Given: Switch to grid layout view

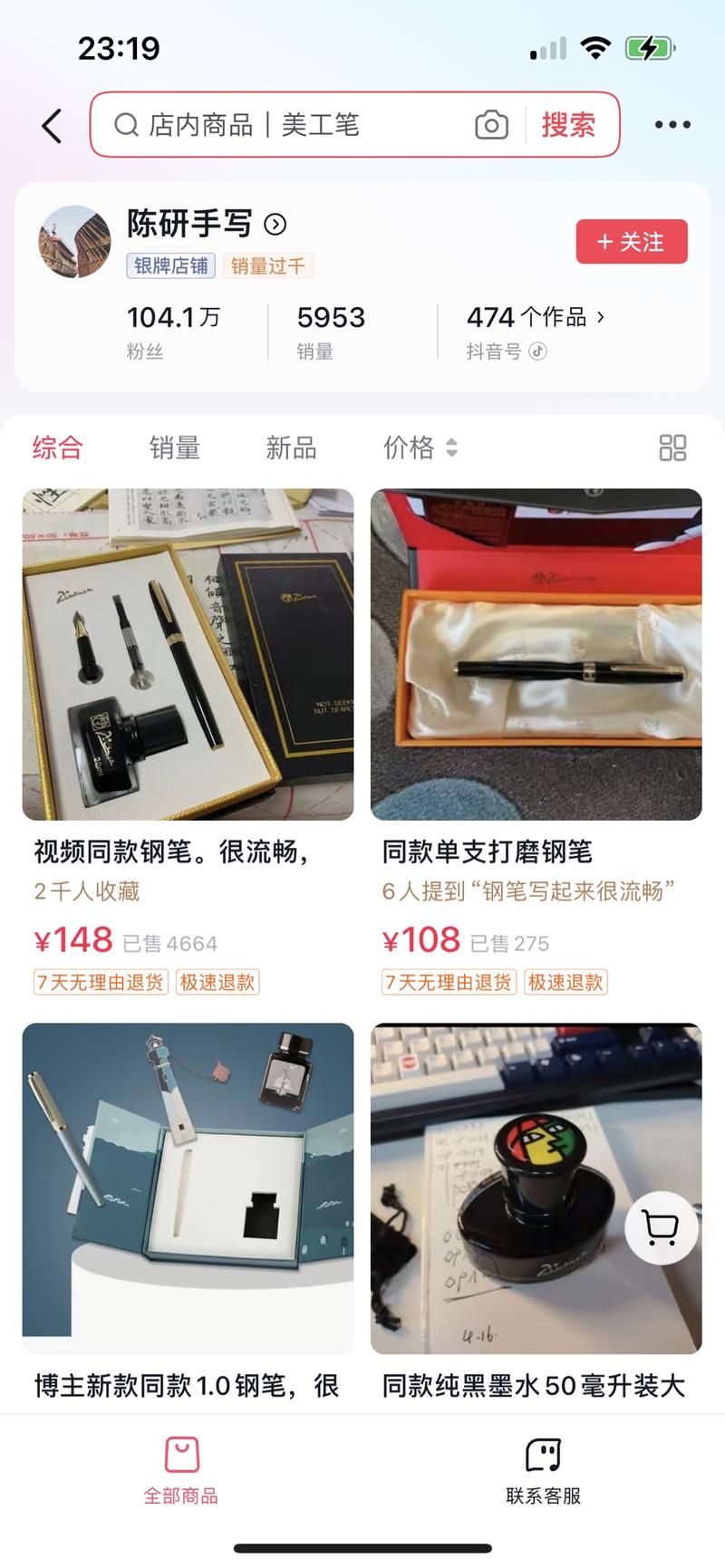Looking at the screenshot, I should point(674,447).
